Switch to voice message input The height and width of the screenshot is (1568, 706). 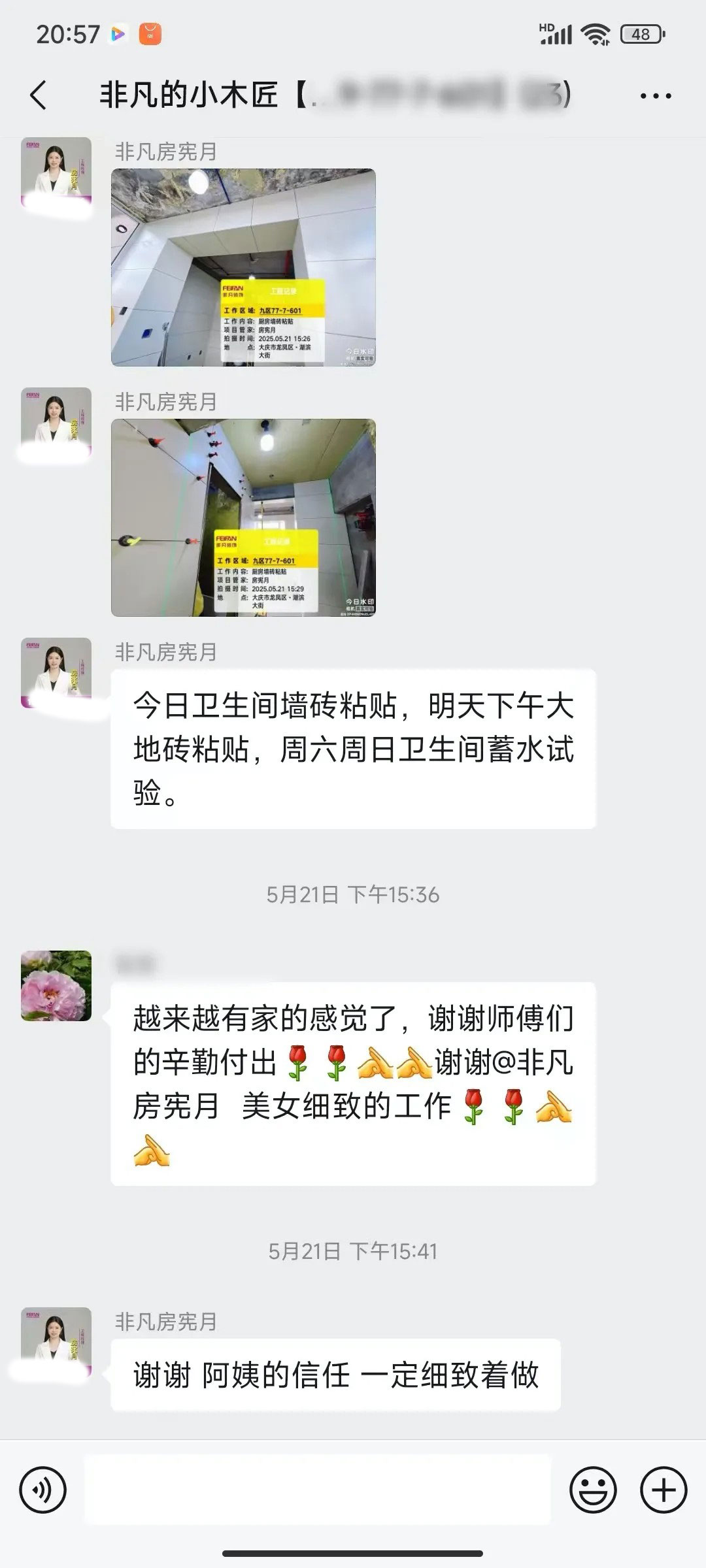click(x=43, y=1490)
